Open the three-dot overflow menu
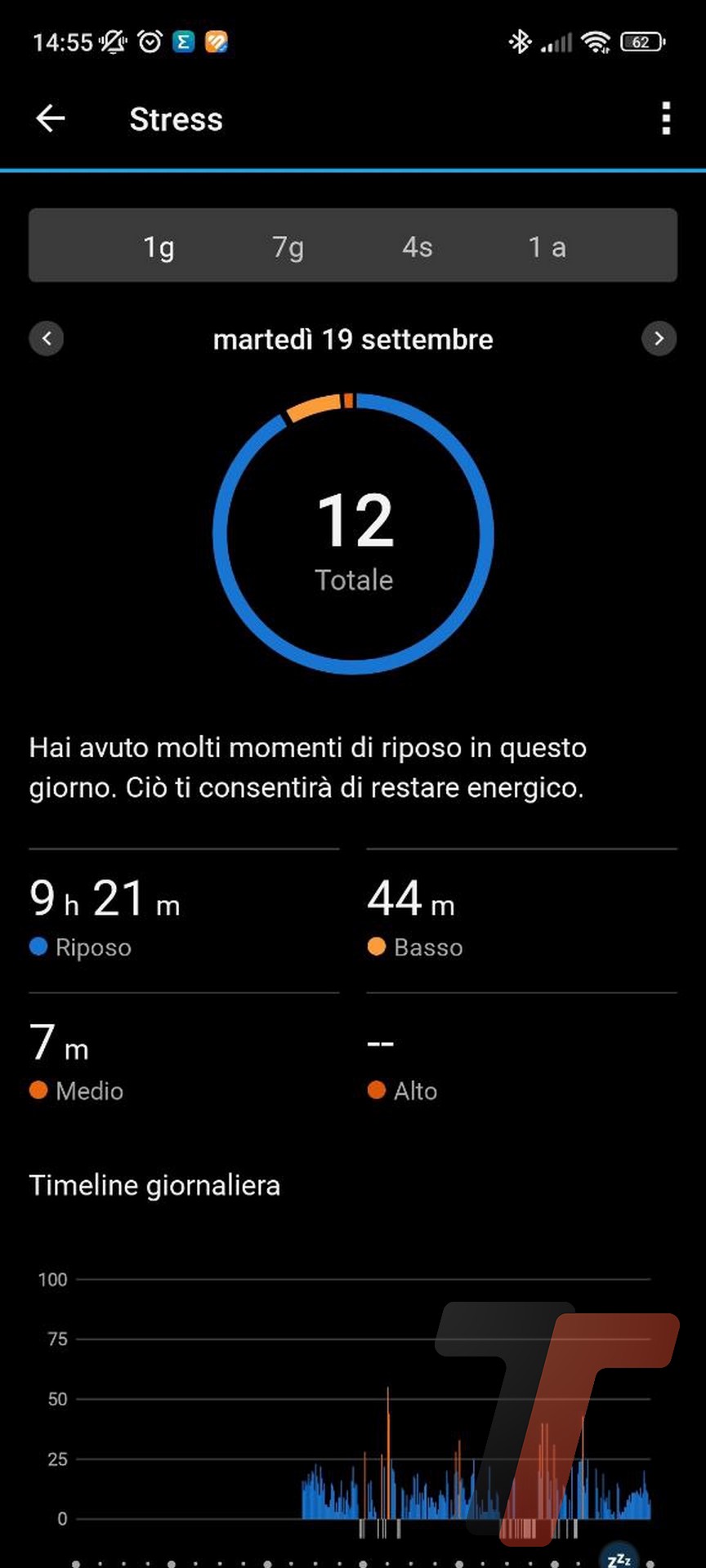This screenshot has height=1568, width=706. click(666, 118)
